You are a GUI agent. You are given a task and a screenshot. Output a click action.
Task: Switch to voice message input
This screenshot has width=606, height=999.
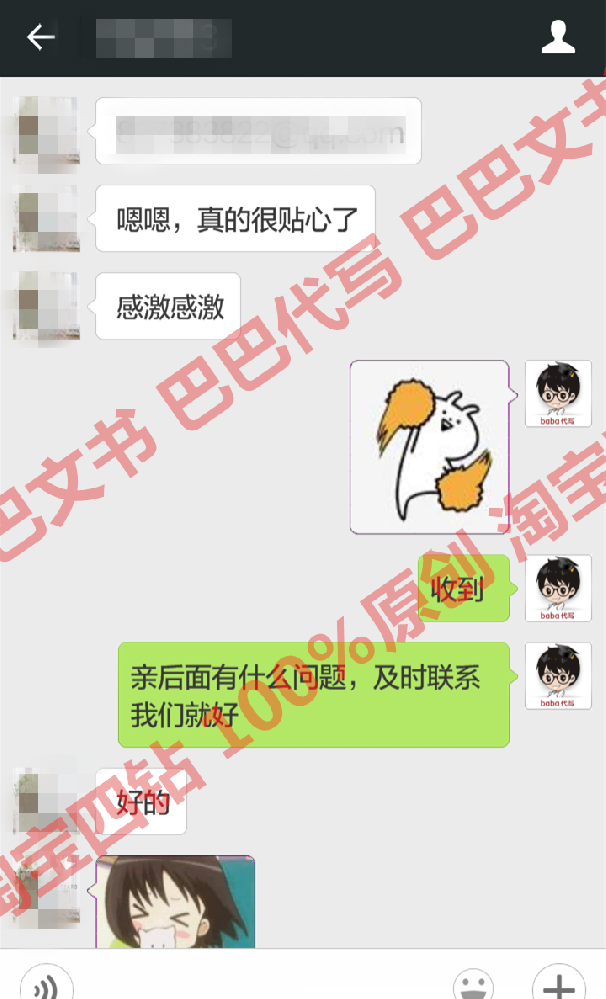pos(46,986)
